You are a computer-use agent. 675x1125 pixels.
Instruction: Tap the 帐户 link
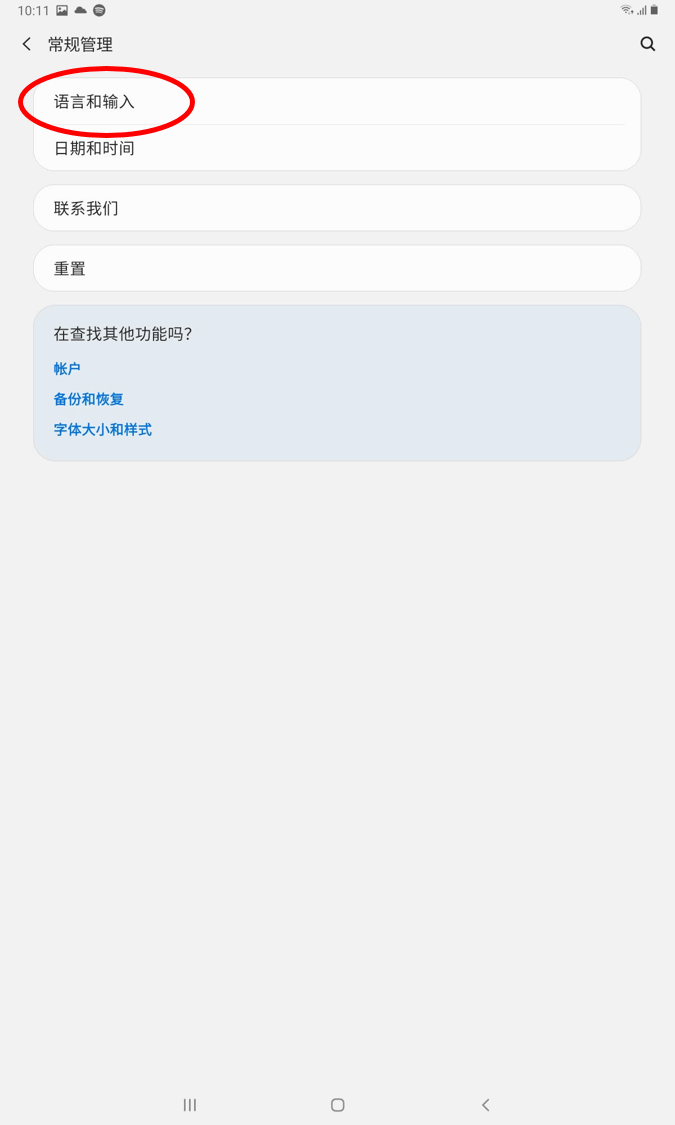tap(67, 369)
